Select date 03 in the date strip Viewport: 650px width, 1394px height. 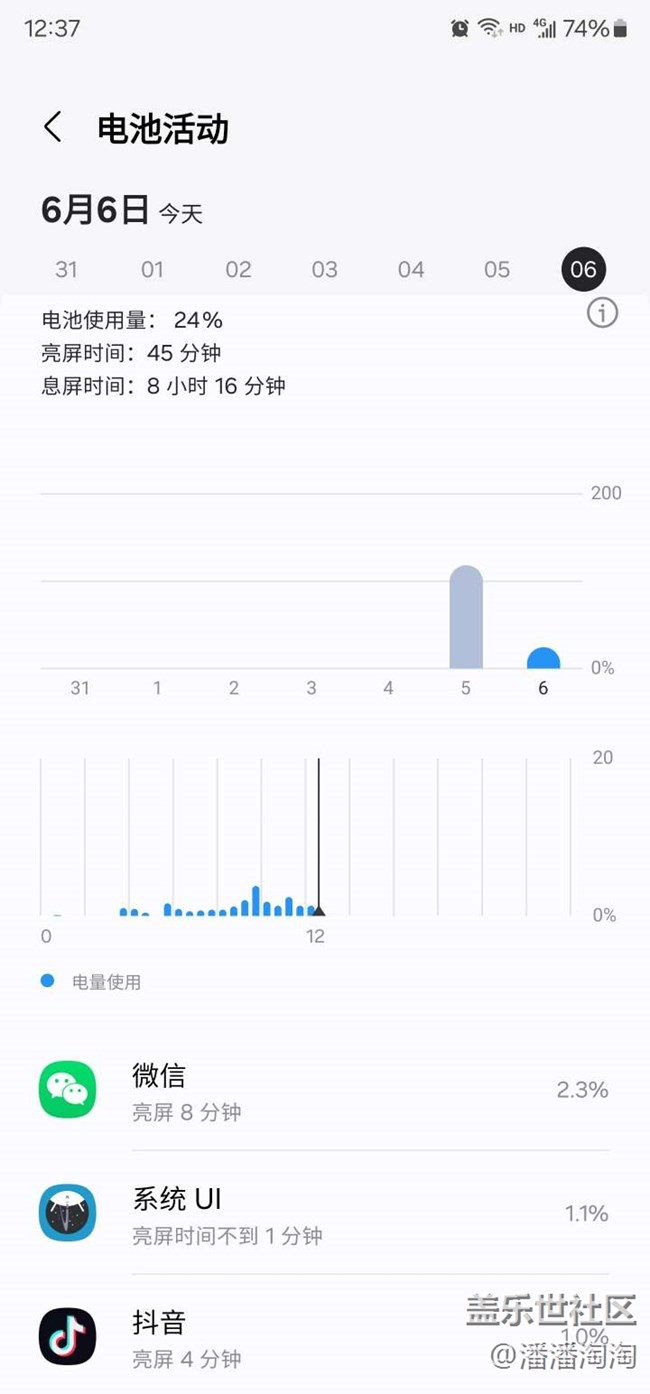coord(324,269)
